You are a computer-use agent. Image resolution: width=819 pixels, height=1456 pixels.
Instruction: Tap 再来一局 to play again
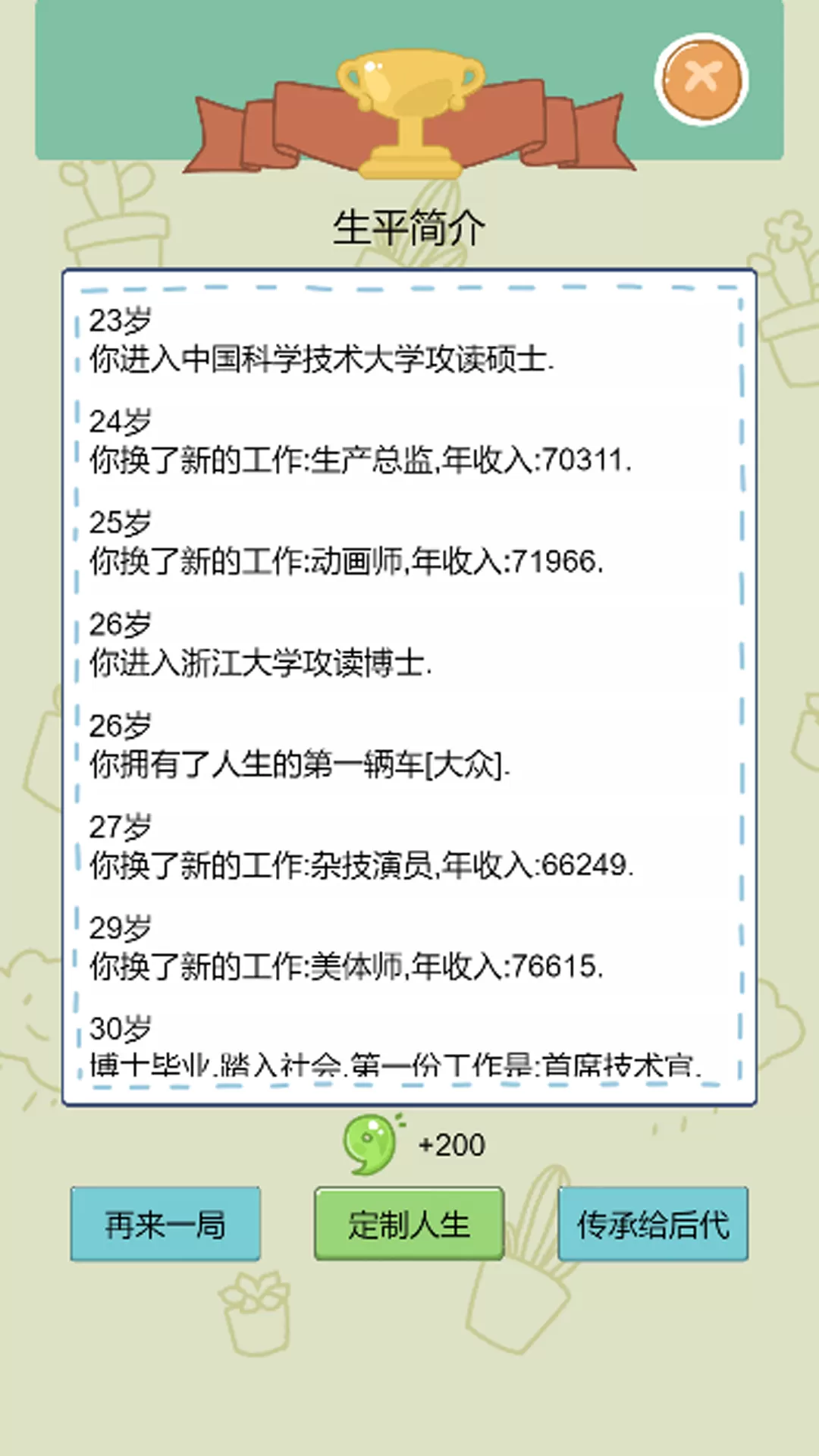click(165, 1224)
